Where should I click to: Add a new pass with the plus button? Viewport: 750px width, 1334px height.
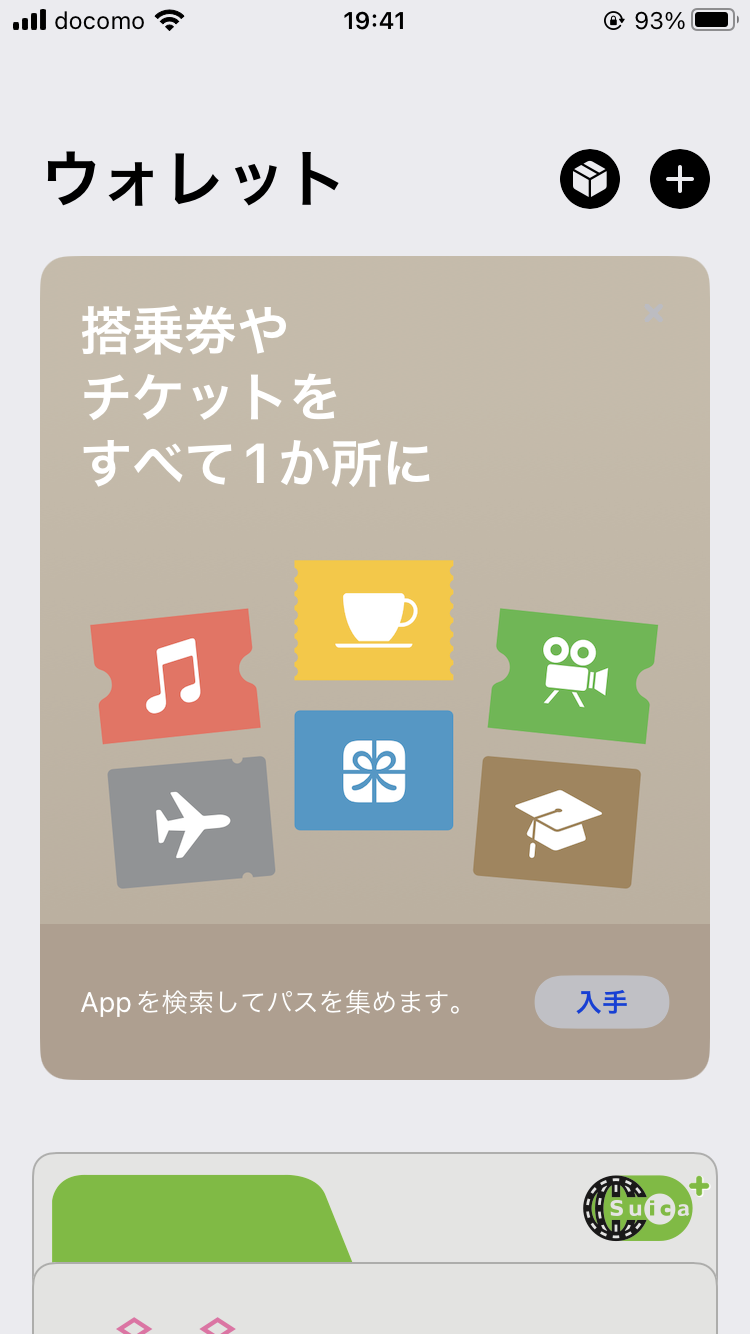click(680, 179)
